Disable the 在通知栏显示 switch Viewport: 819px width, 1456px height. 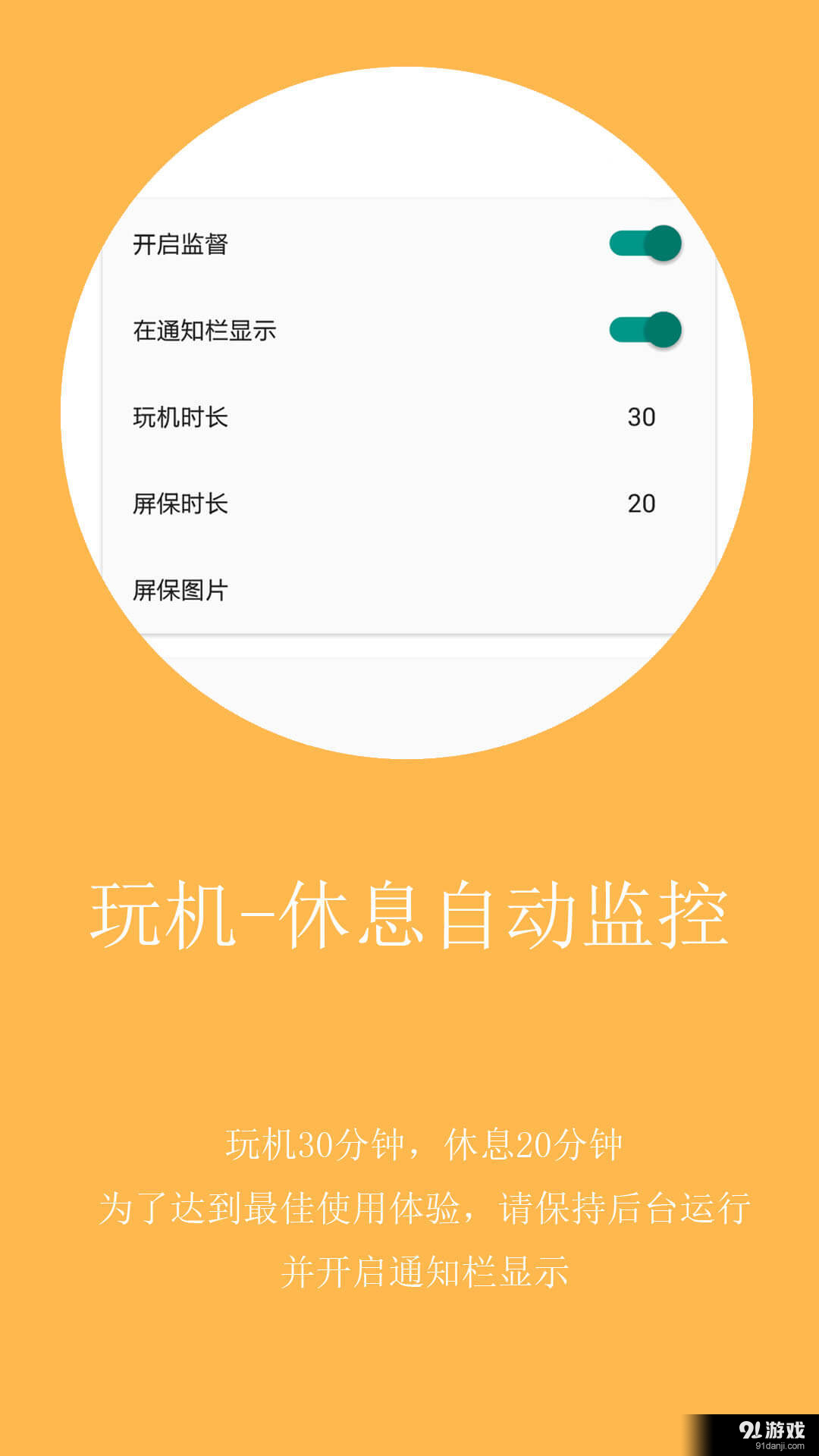643,328
